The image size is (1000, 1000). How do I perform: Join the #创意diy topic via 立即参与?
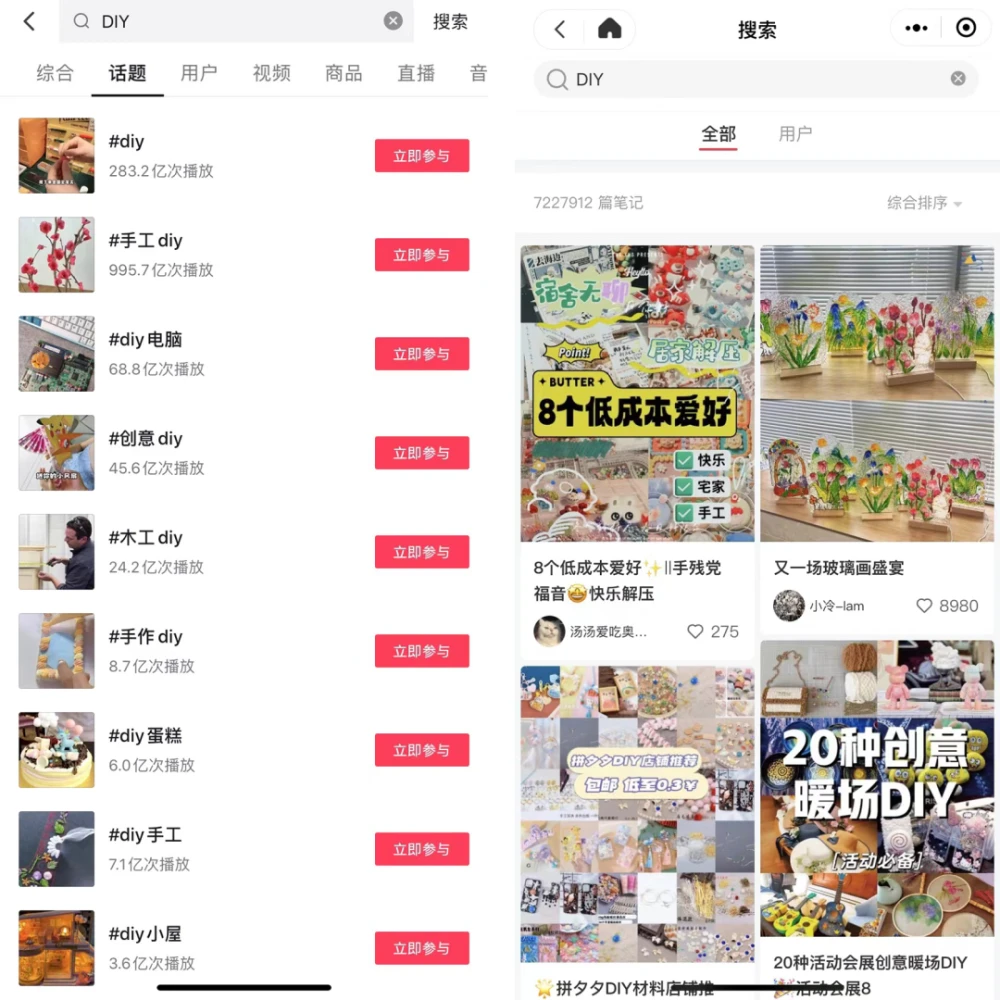click(x=421, y=453)
